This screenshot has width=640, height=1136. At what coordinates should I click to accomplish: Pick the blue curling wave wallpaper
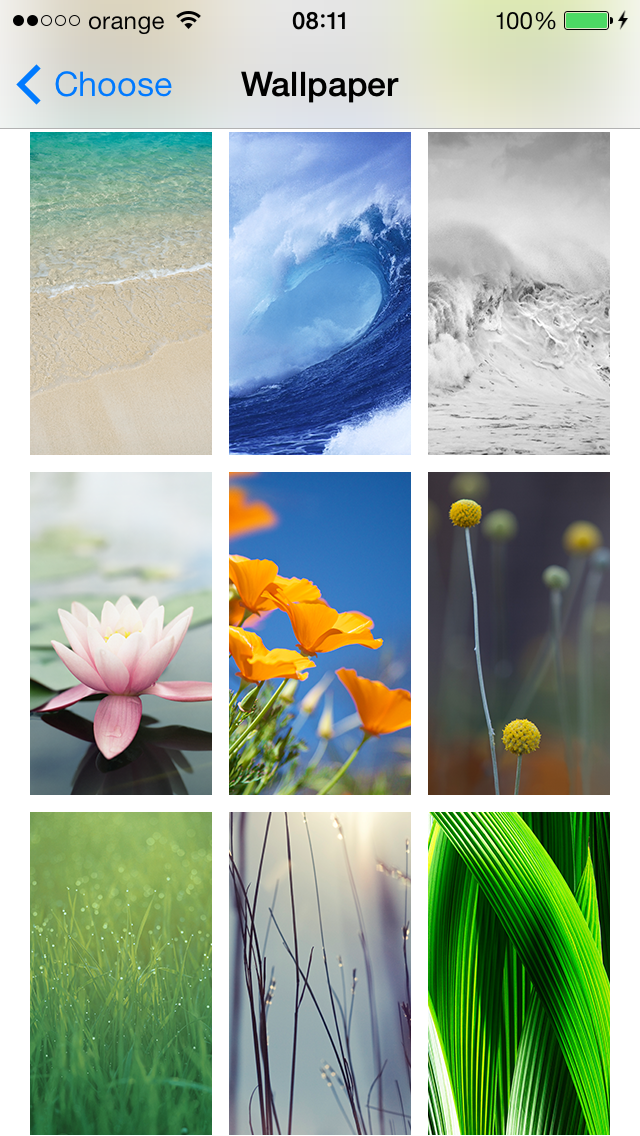coord(320,293)
